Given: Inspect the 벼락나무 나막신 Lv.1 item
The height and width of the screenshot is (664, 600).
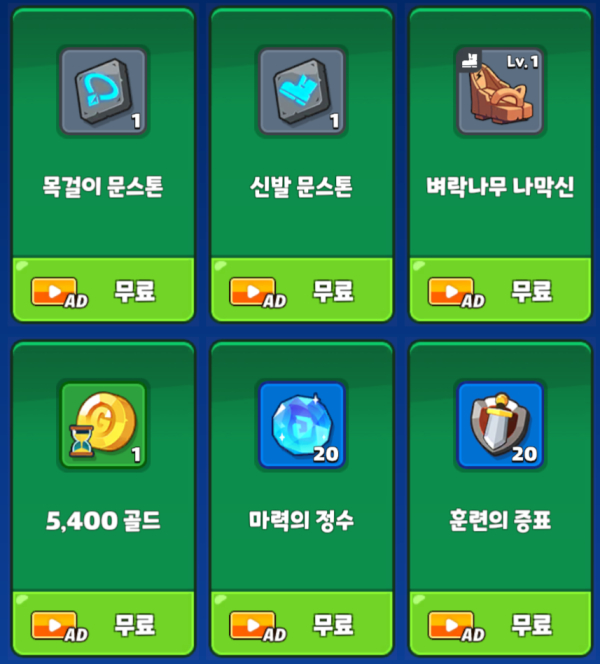Looking at the screenshot, I should [x=501, y=91].
